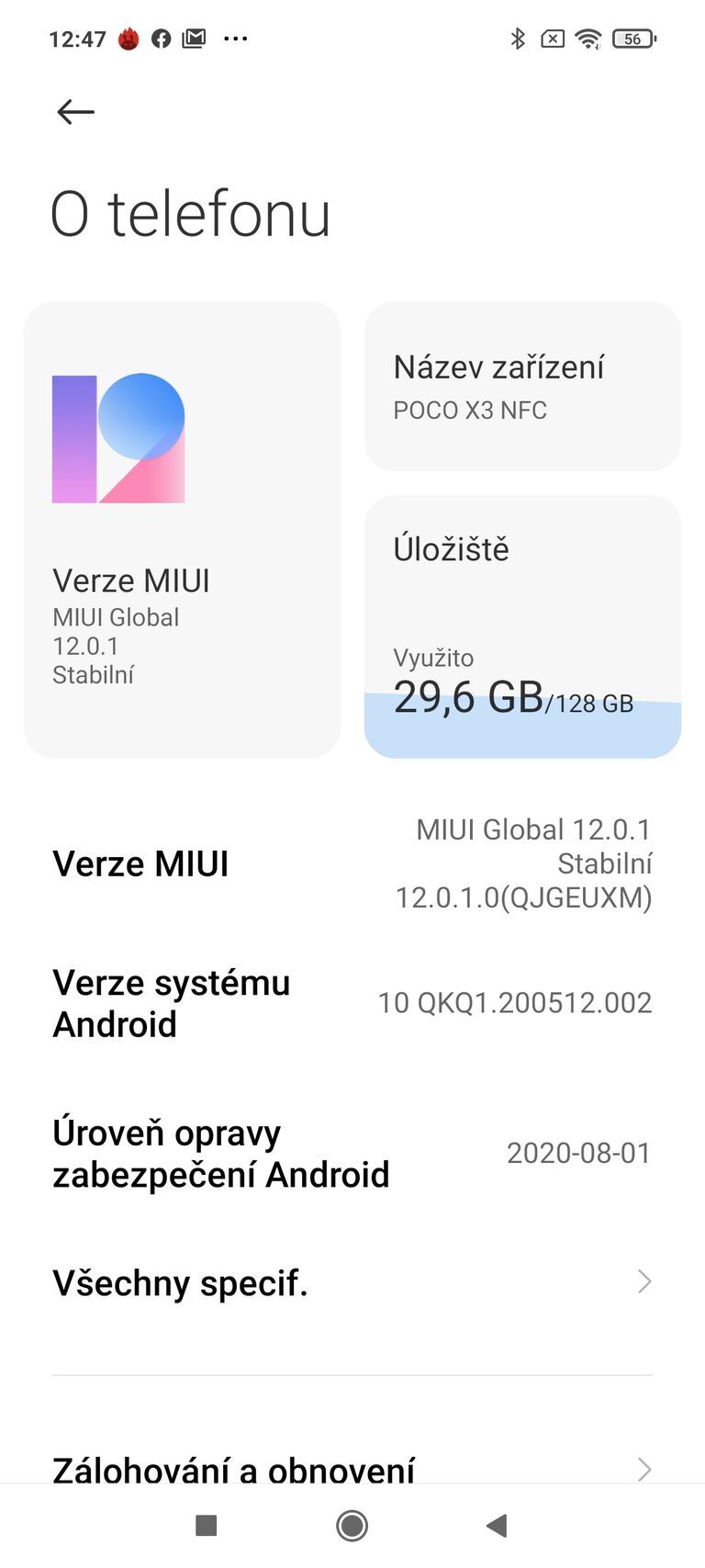Tap the overflow dots in the status bar
Viewport: 705px width, 1568px height.
point(236,39)
